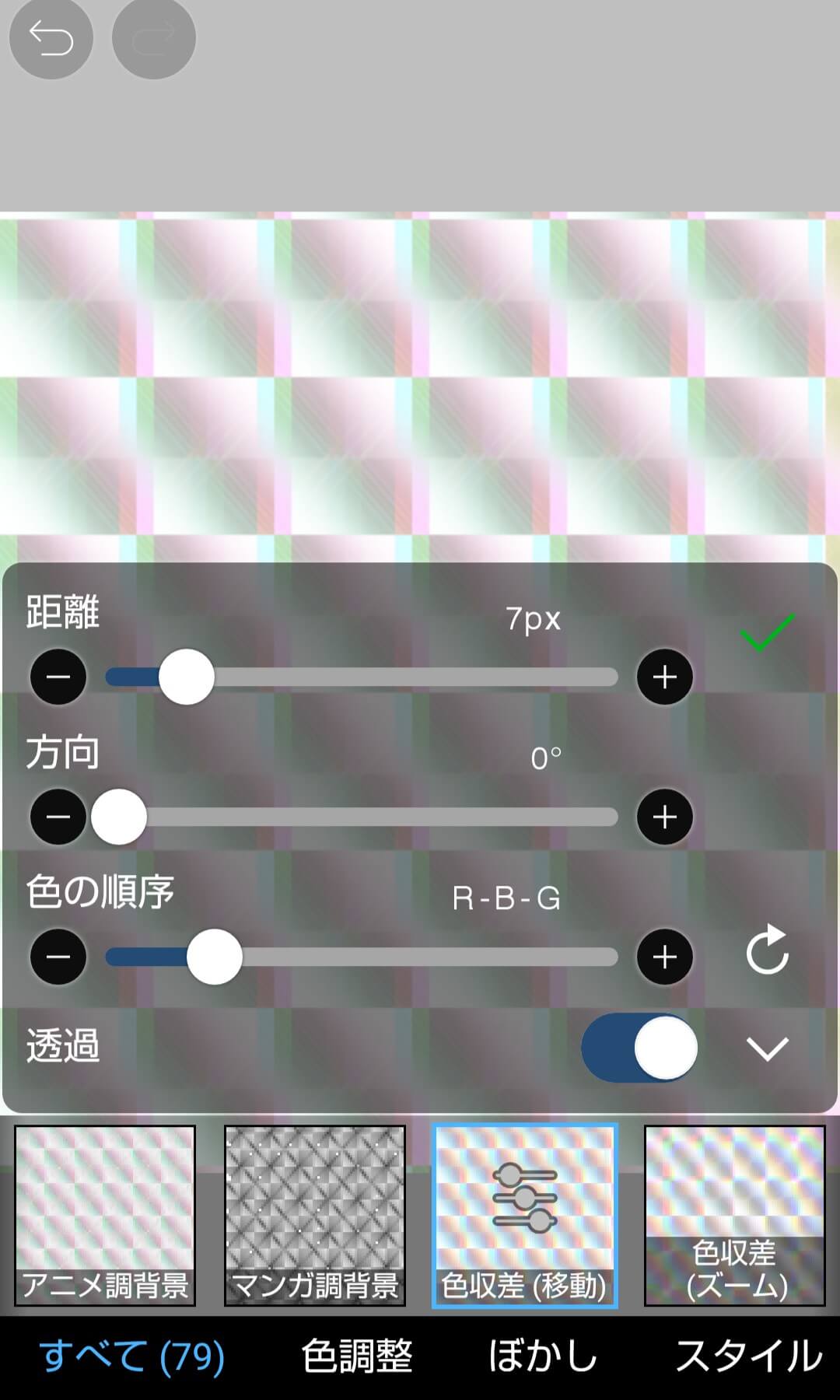Tap the redo arrow button

pos(154,39)
